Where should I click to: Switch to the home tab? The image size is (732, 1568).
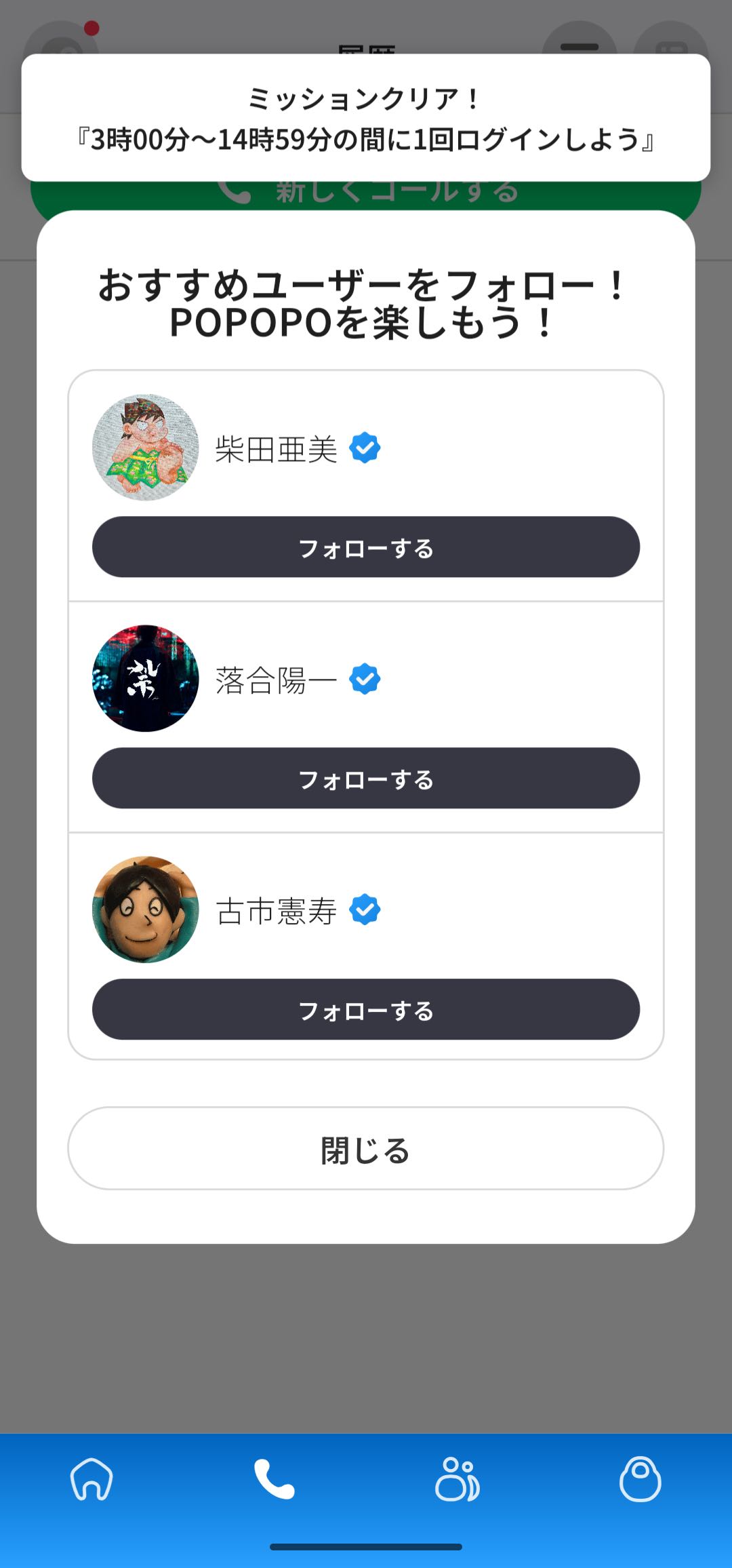(91, 1478)
